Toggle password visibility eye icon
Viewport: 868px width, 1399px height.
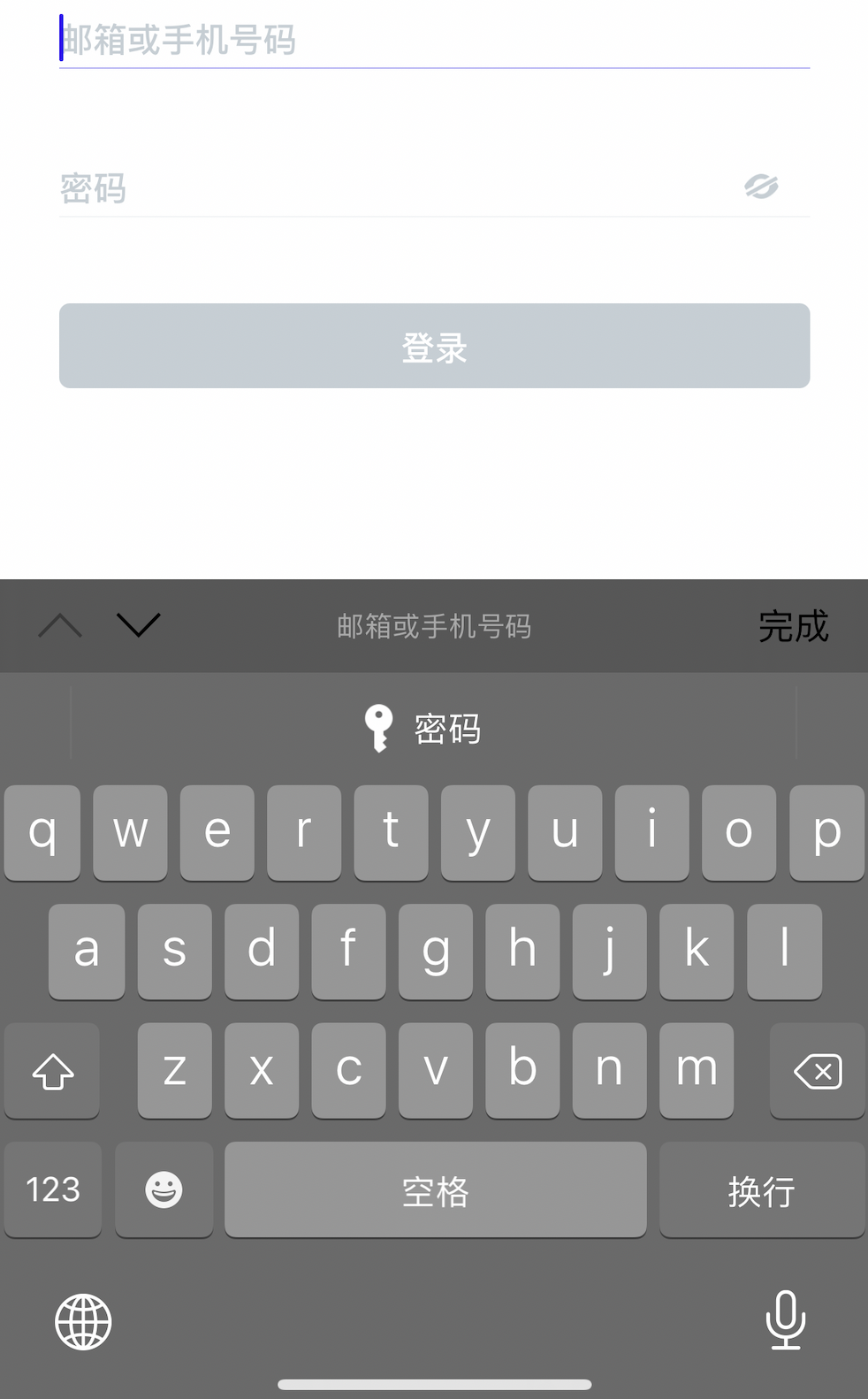[x=760, y=187]
